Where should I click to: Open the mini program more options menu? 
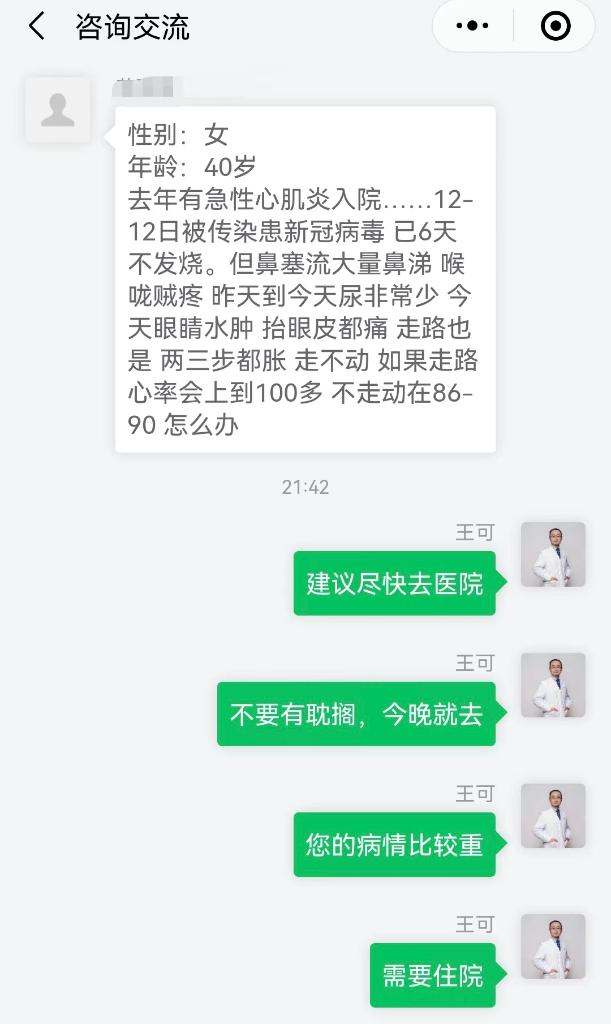[x=472, y=27]
